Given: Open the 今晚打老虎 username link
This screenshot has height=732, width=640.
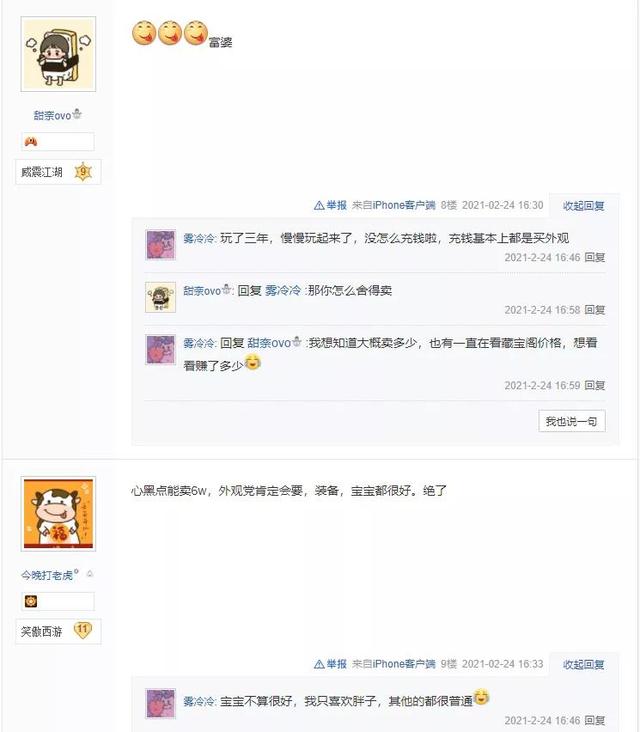Looking at the screenshot, I should click(x=51, y=575).
